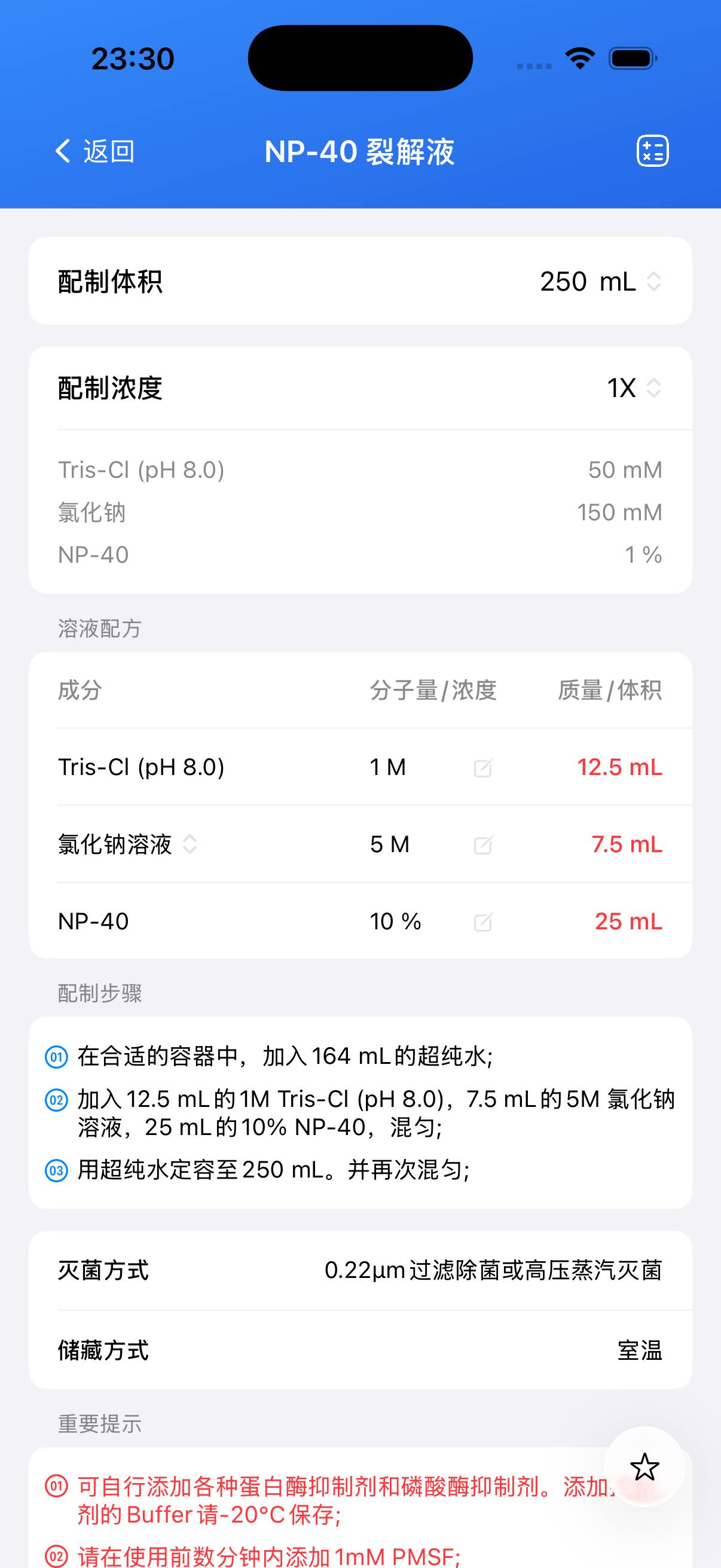Go back via the 返回 button

point(95,151)
